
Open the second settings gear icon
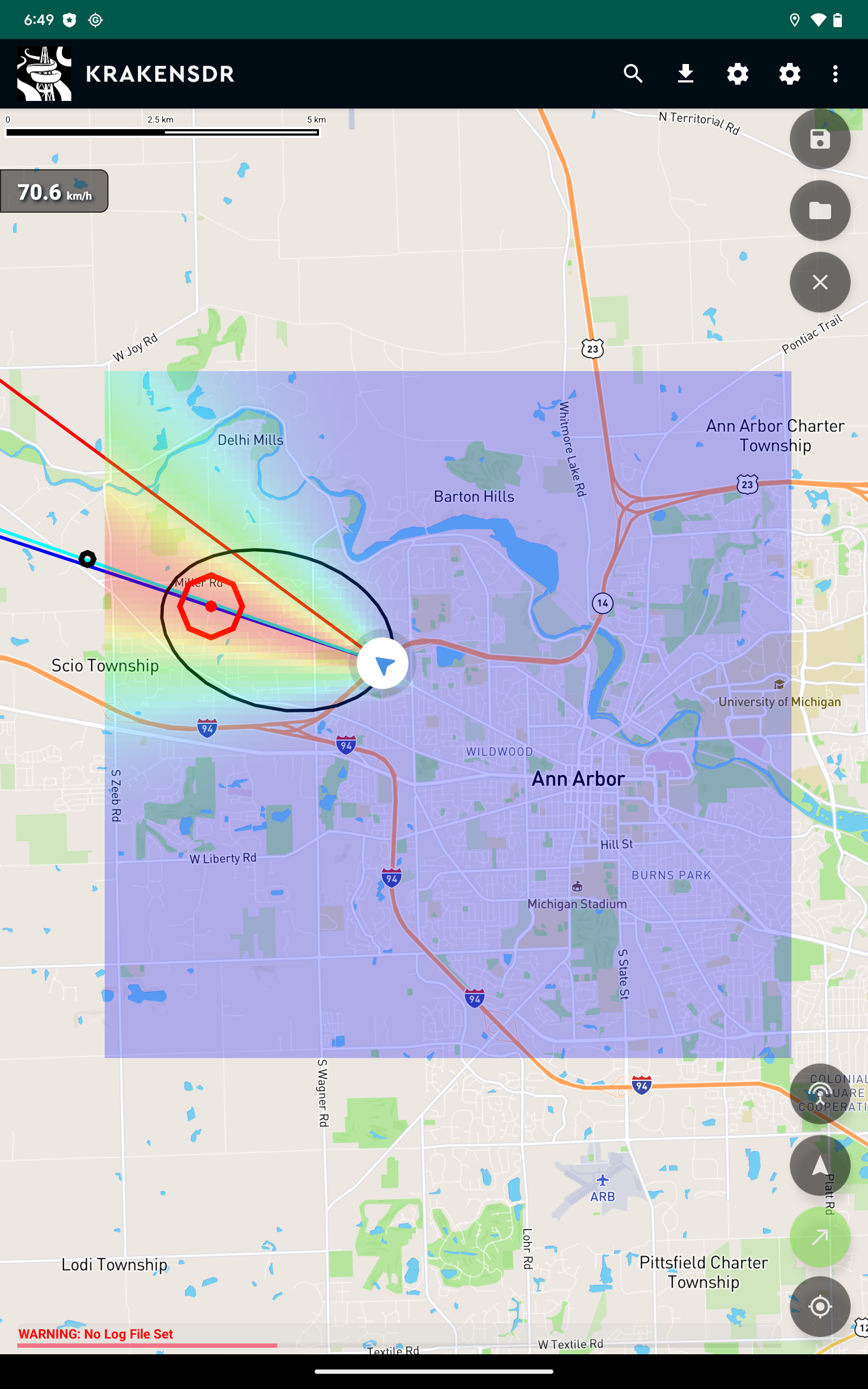[790, 73]
